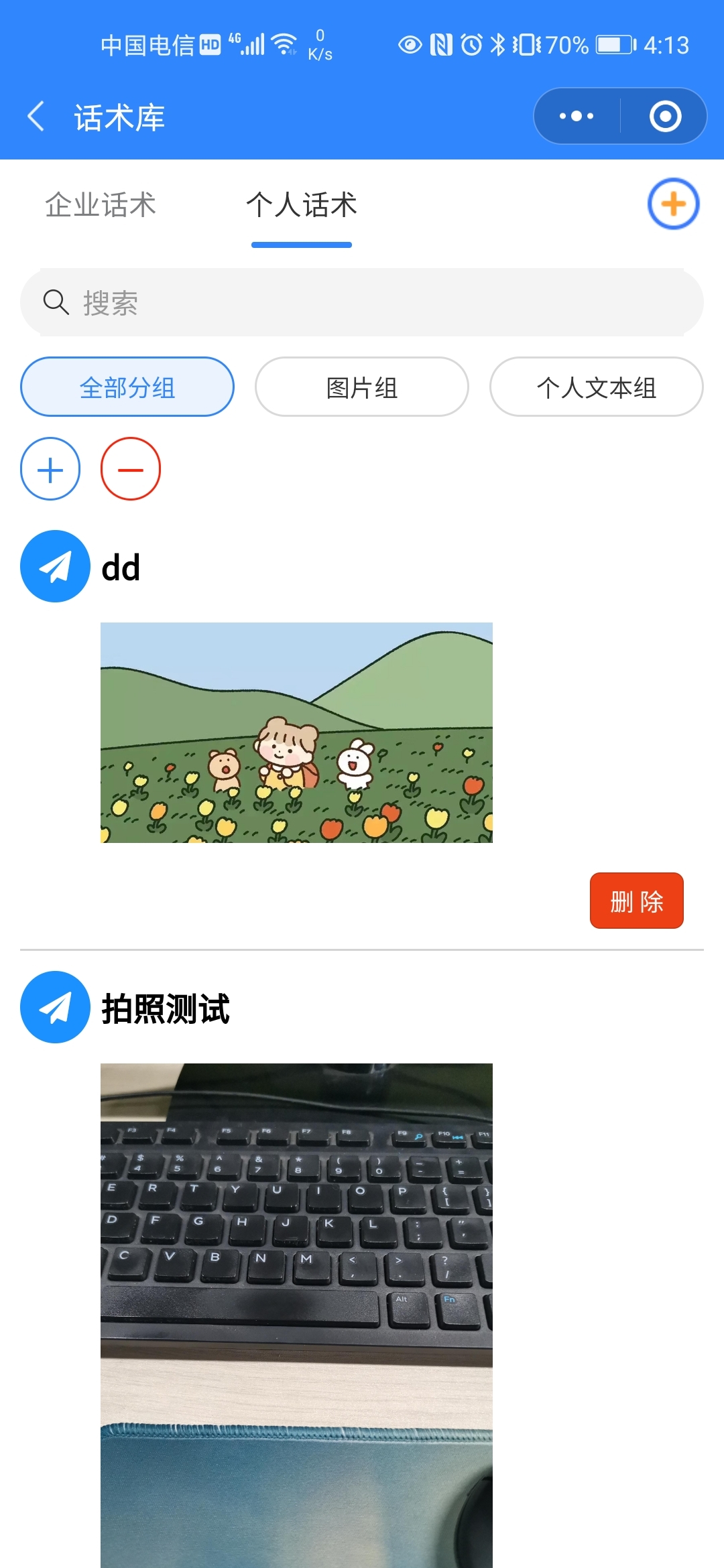
Task: Remove a group with red minus circle
Action: (131, 470)
